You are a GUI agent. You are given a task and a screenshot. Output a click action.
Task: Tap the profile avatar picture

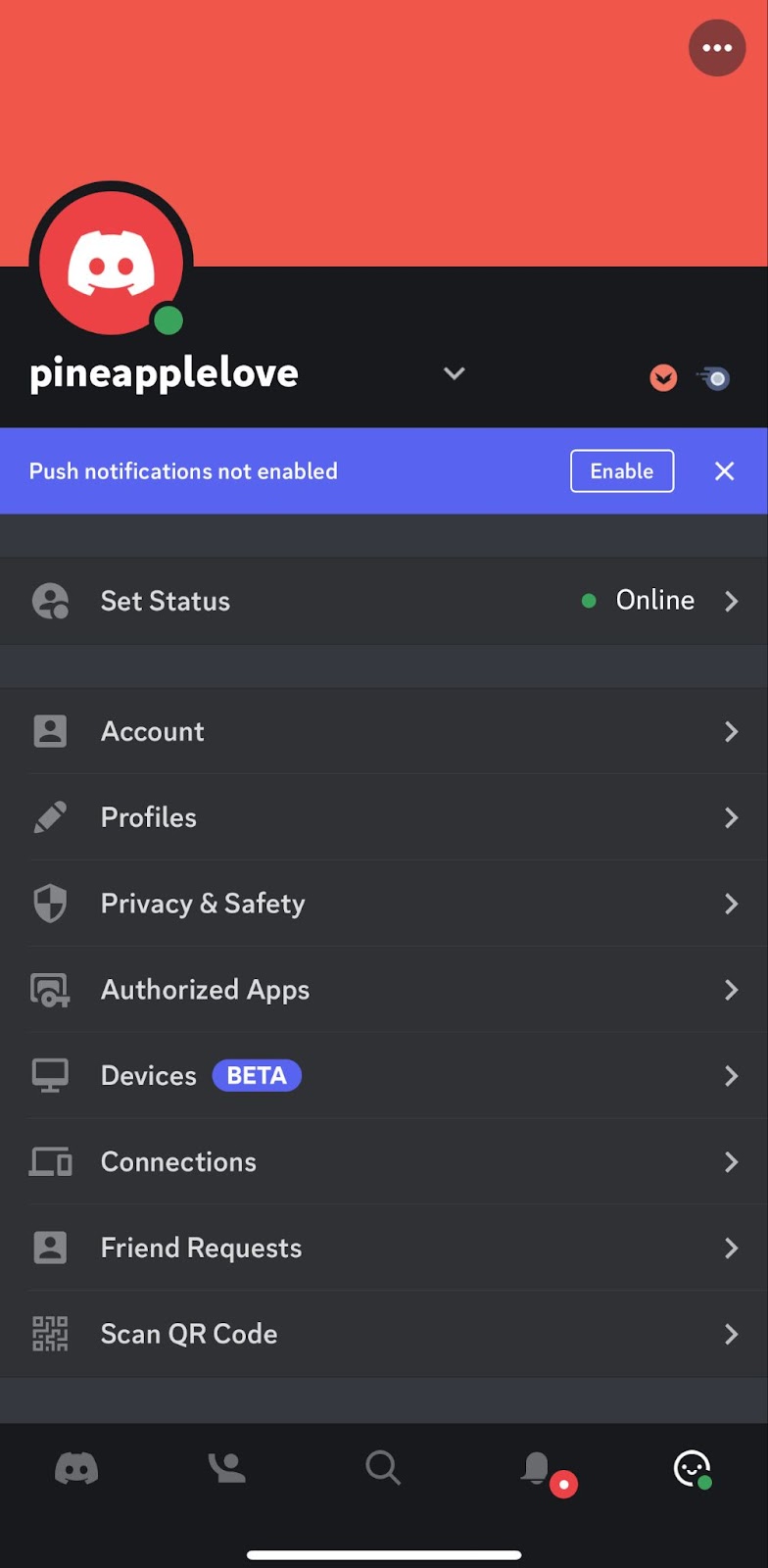pos(112,263)
